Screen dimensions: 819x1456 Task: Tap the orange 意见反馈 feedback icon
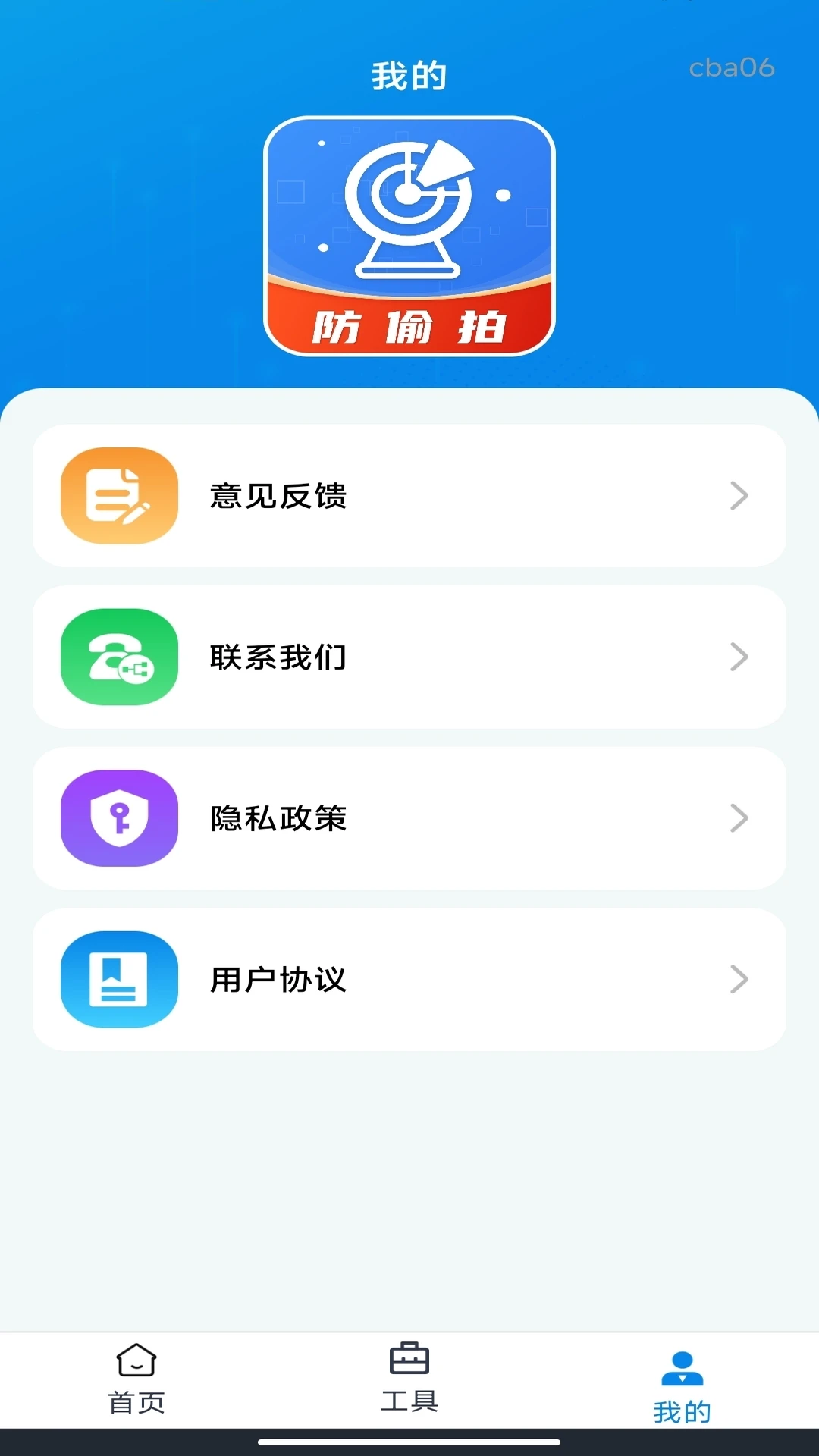[118, 495]
